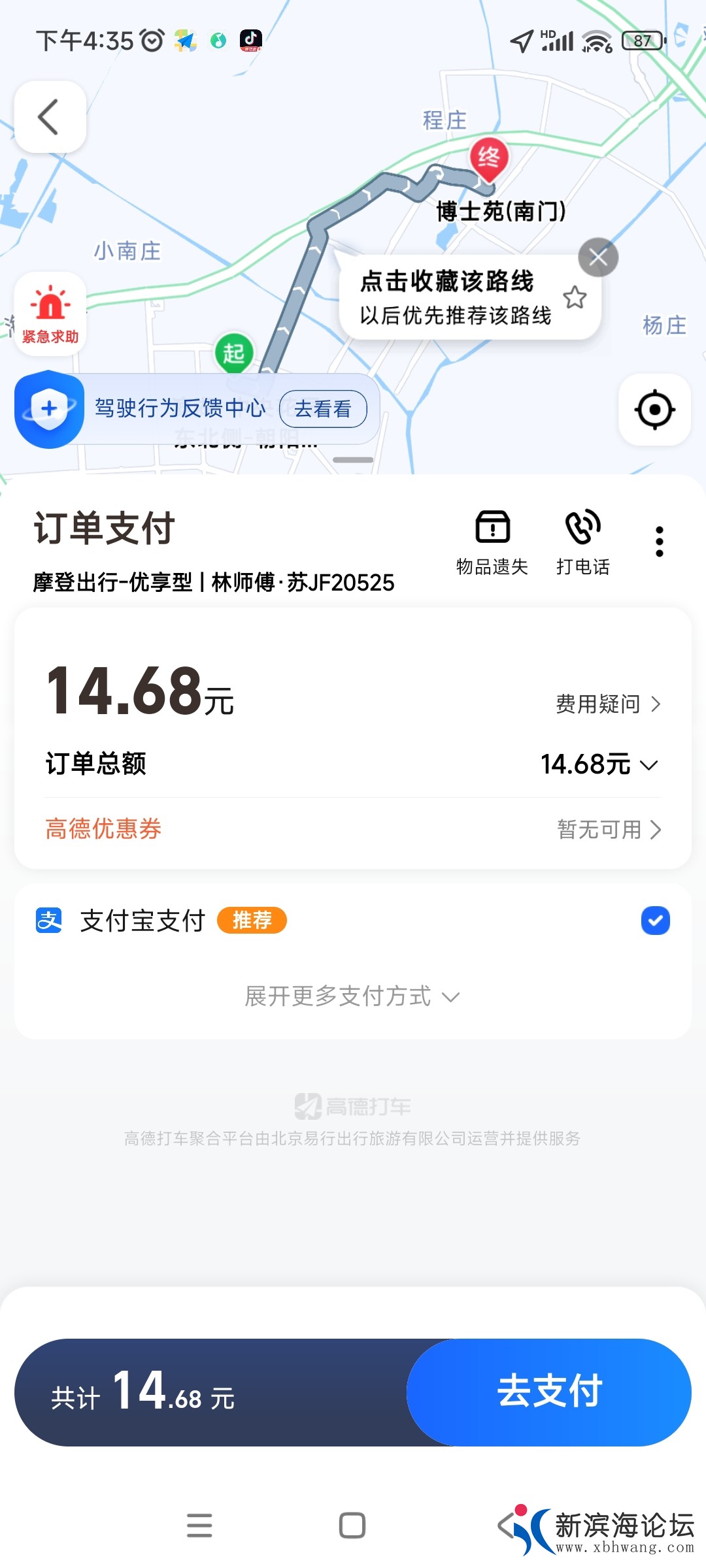Dismiss the route favorite tooltip
Screen dimensions: 706x1568
(598, 257)
